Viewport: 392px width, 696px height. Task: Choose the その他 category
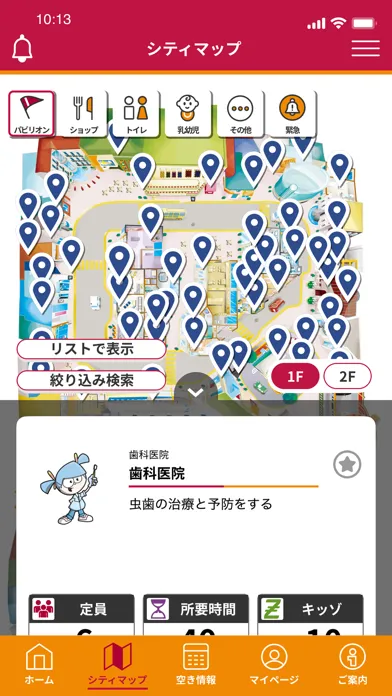coord(240,114)
